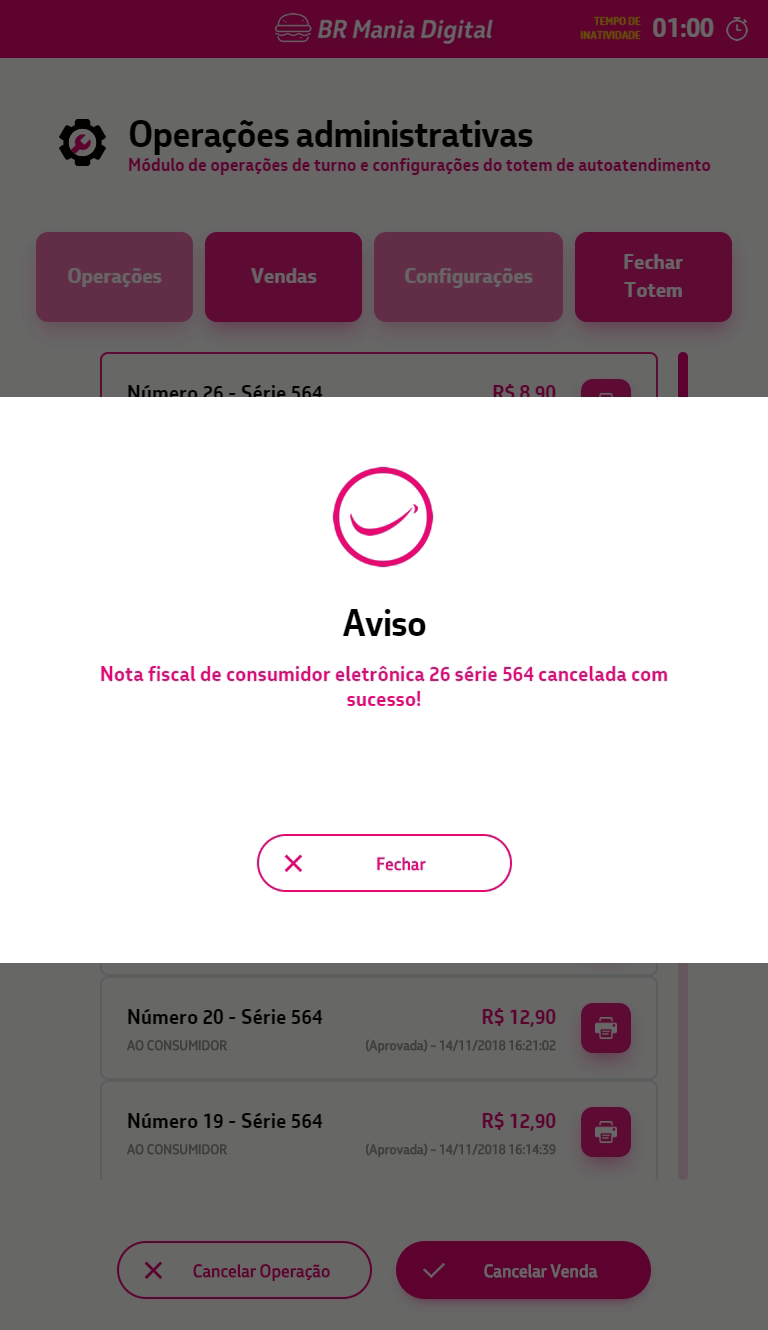Print receipt for Número 20
The width and height of the screenshot is (768, 1330).
click(x=605, y=1028)
